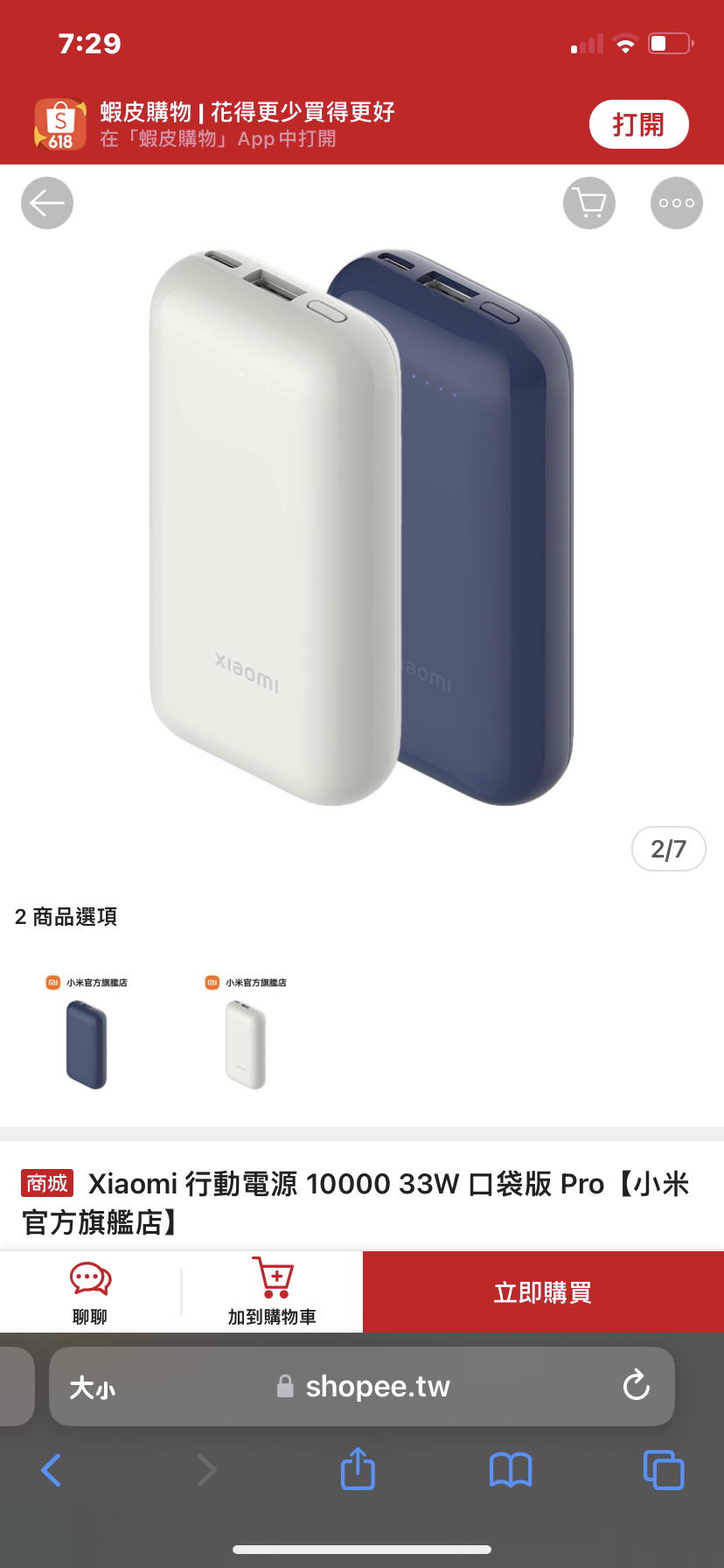Viewport: 724px width, 1568px height.
Task: Open the shopping cart icon
Action: tap(589, 203)
